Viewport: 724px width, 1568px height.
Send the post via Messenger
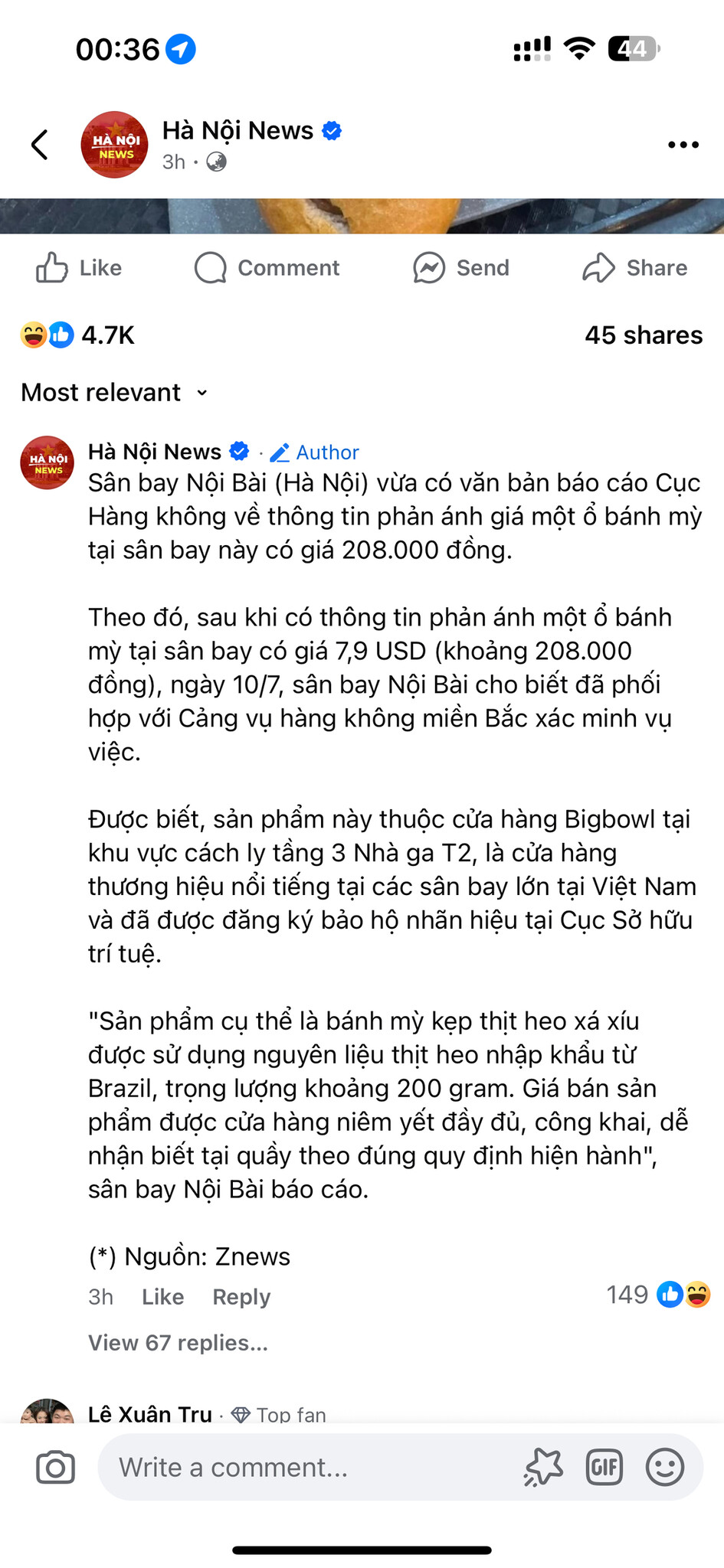460,268
